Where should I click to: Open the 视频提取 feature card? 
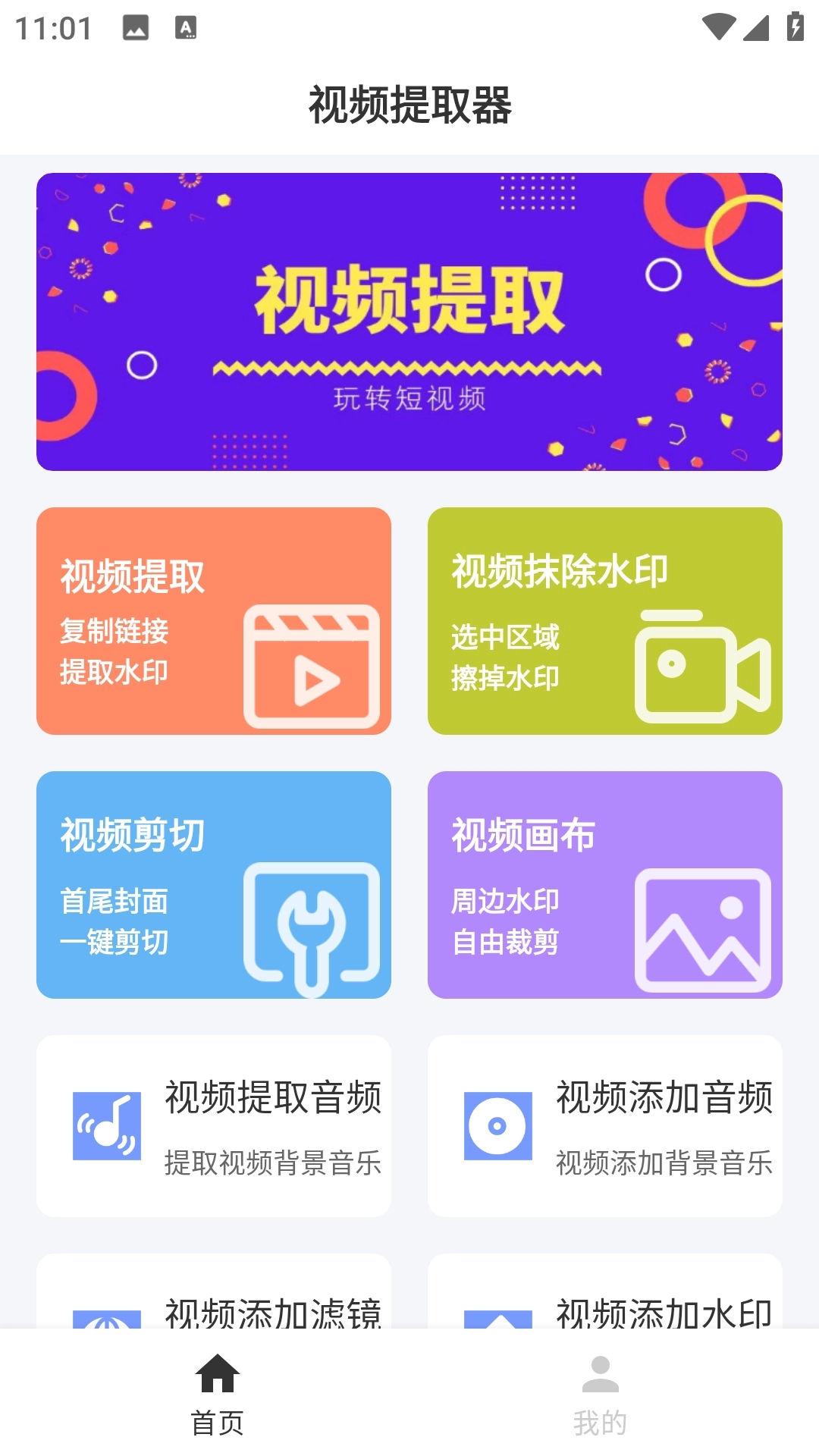(x=215, y=620)
